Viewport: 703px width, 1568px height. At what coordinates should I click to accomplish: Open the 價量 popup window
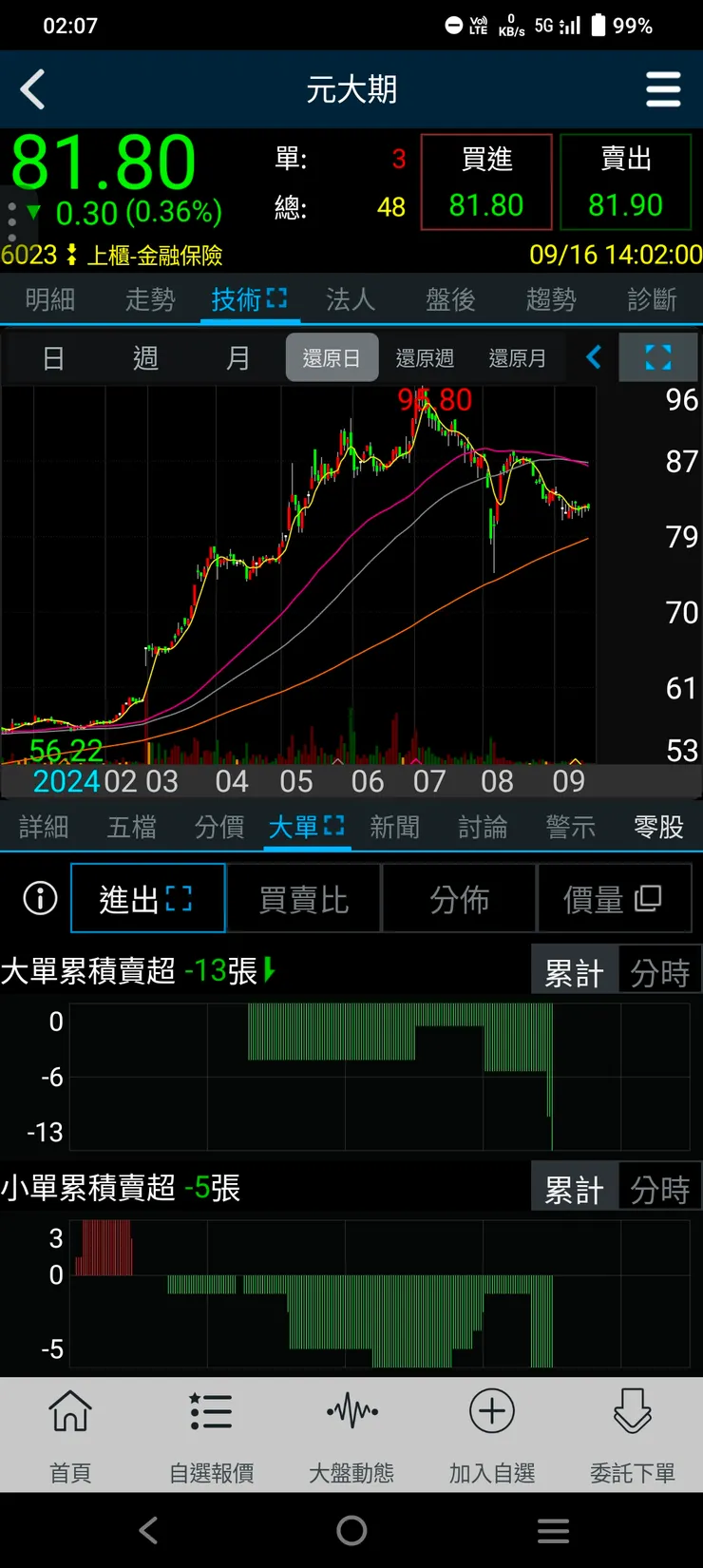click(x=616, y=897)
